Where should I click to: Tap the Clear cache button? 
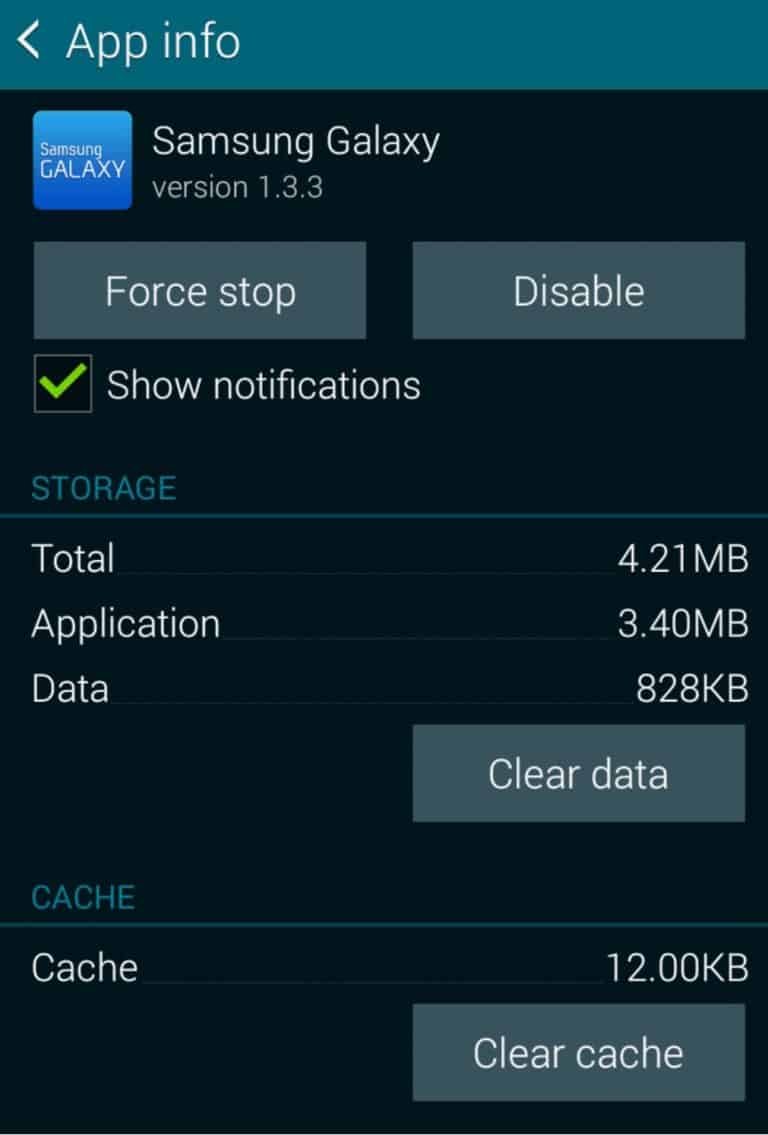(578, 1052)
